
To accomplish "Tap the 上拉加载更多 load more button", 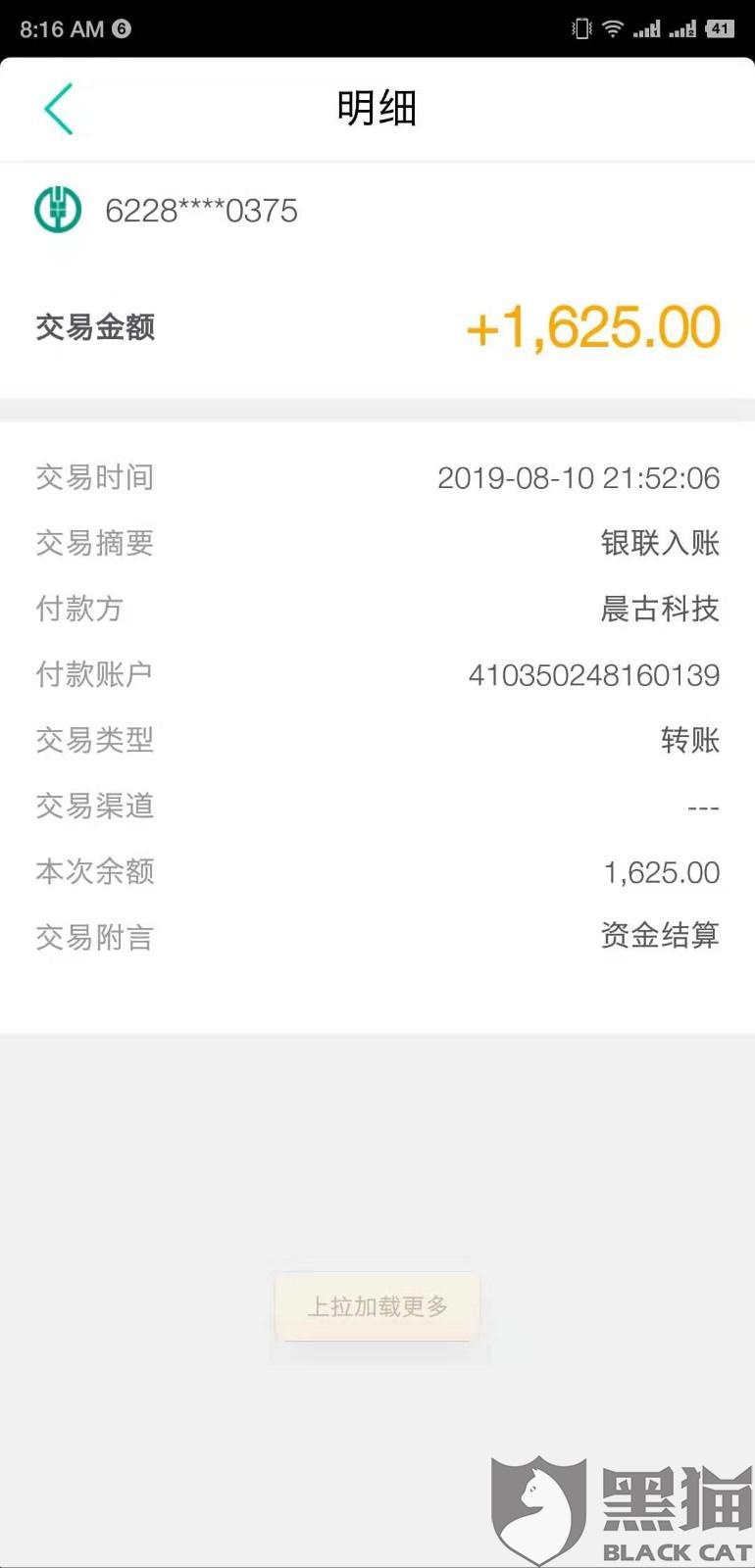I will coord(377,1306).
